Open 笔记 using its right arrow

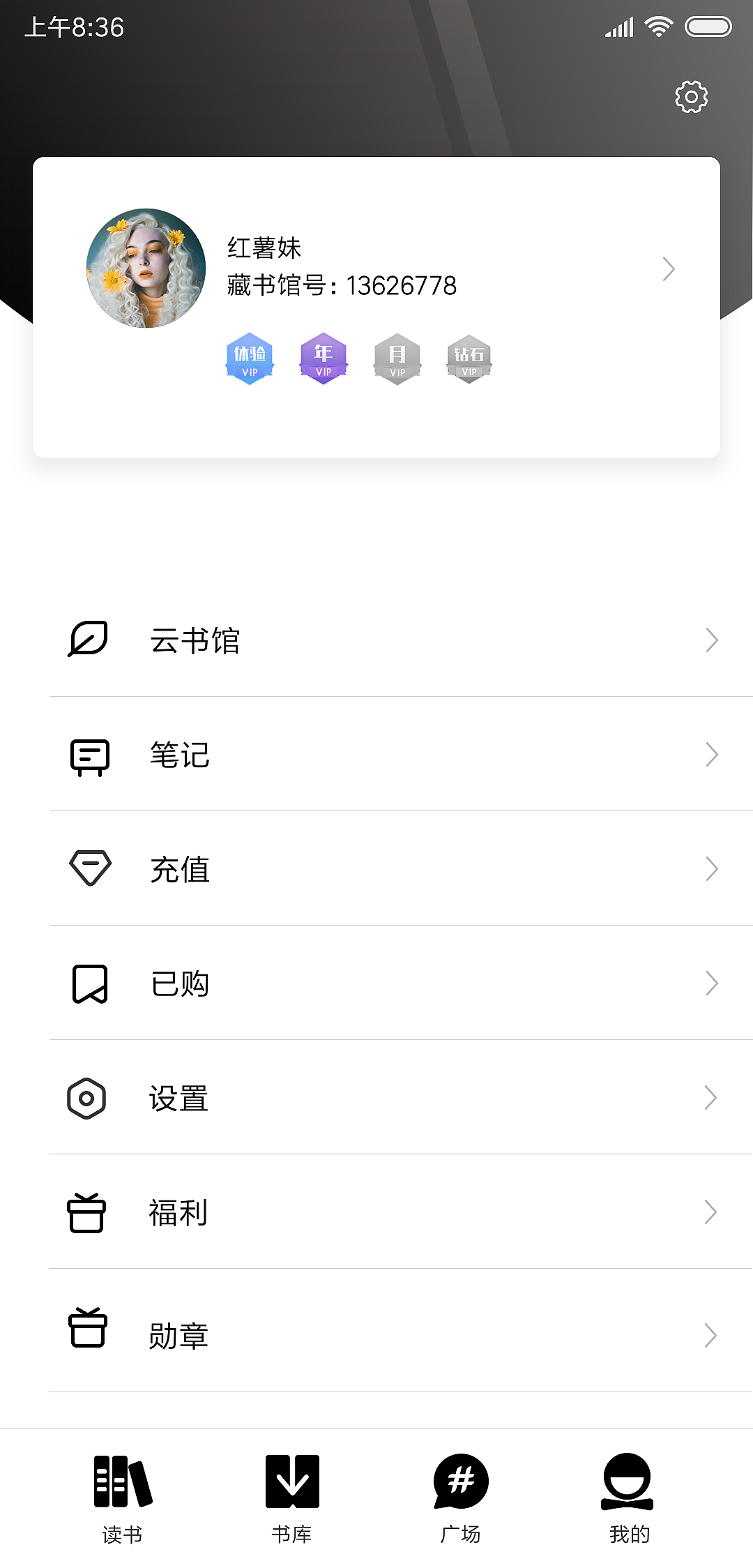[710, 754]
